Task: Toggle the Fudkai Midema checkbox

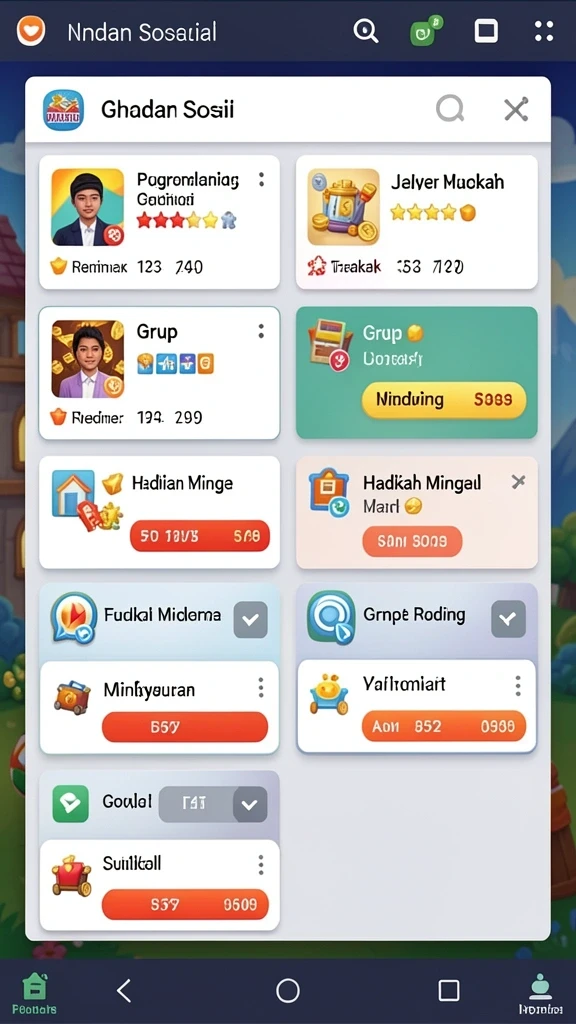Action: [x=251, y=620]
